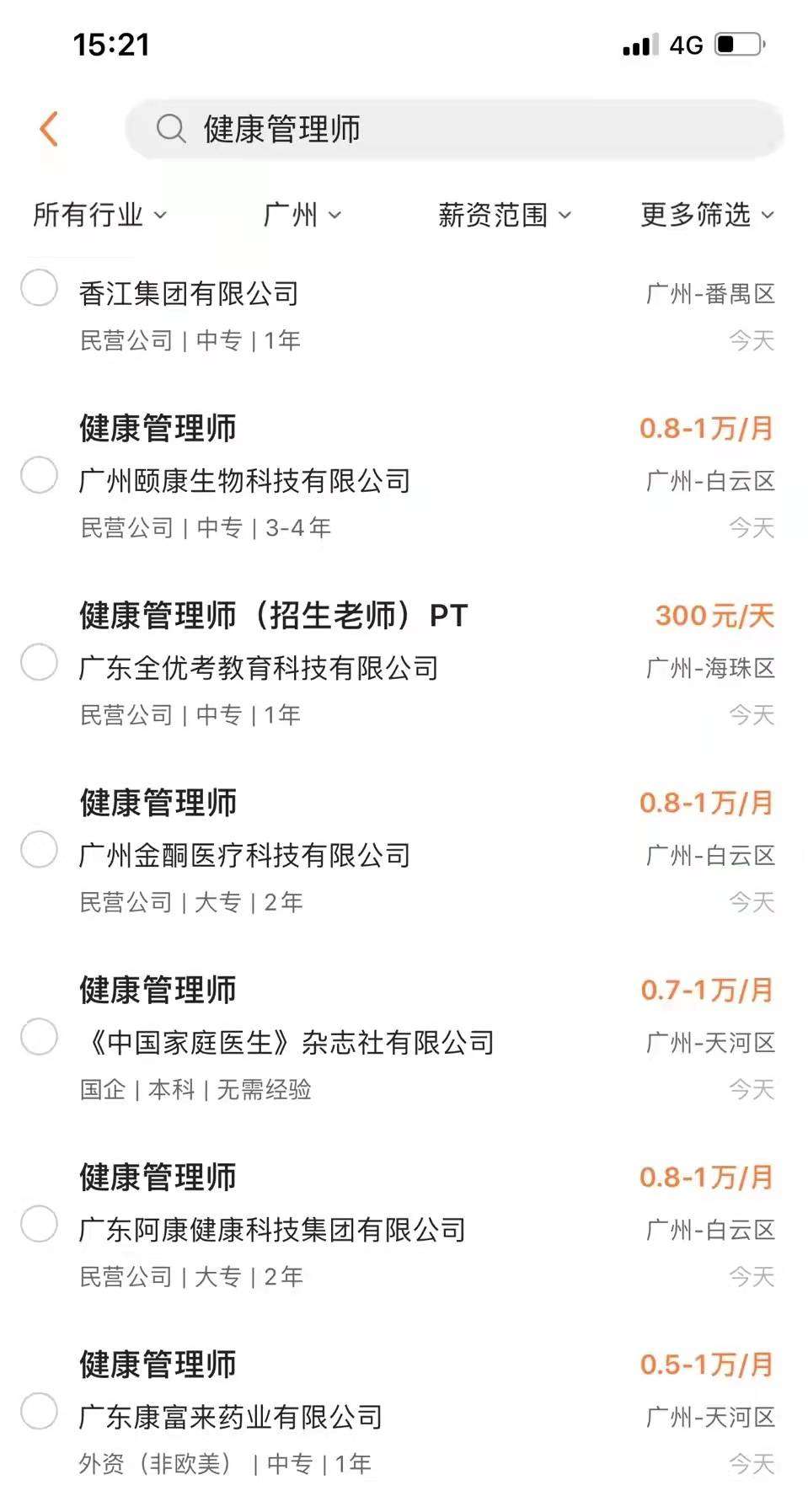Mark the checkbox for 《中国家庭医生》杂志社有限公司
This screenshot has width=808, height=1512.
click(39, 1037)
